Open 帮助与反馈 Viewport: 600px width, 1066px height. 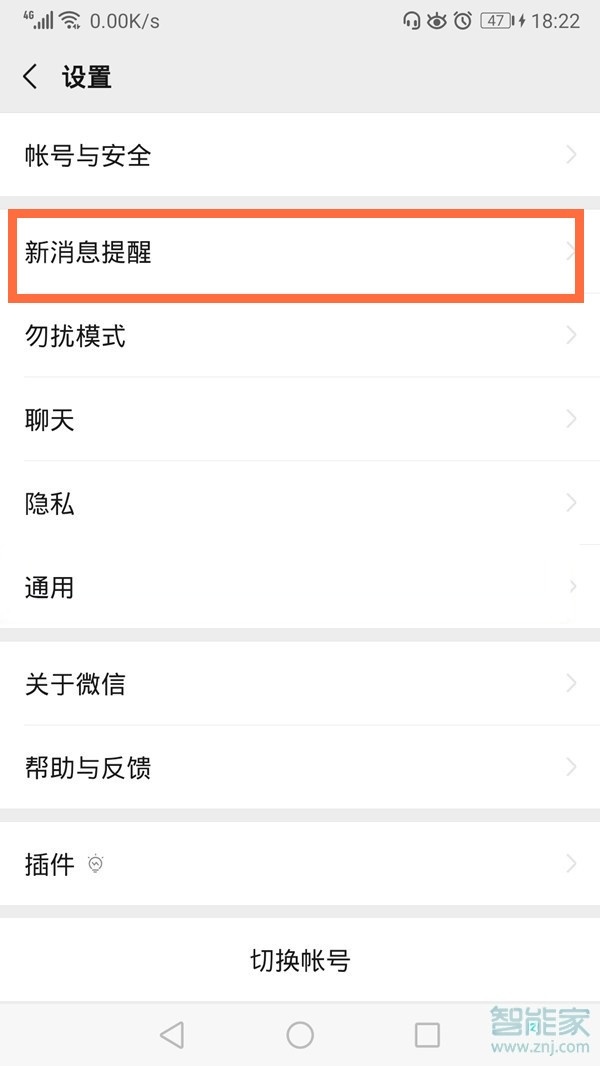[x=300, y=768]
